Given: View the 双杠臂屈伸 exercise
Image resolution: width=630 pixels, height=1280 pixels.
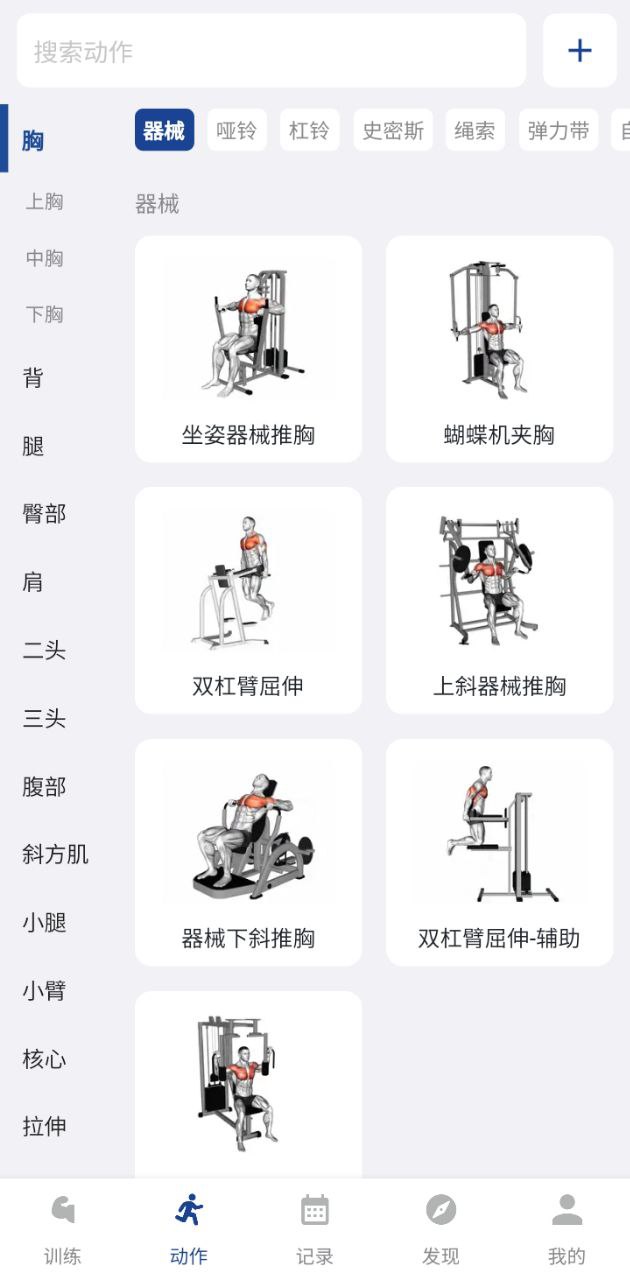Looking at the screenshot, I should point(248,600).
